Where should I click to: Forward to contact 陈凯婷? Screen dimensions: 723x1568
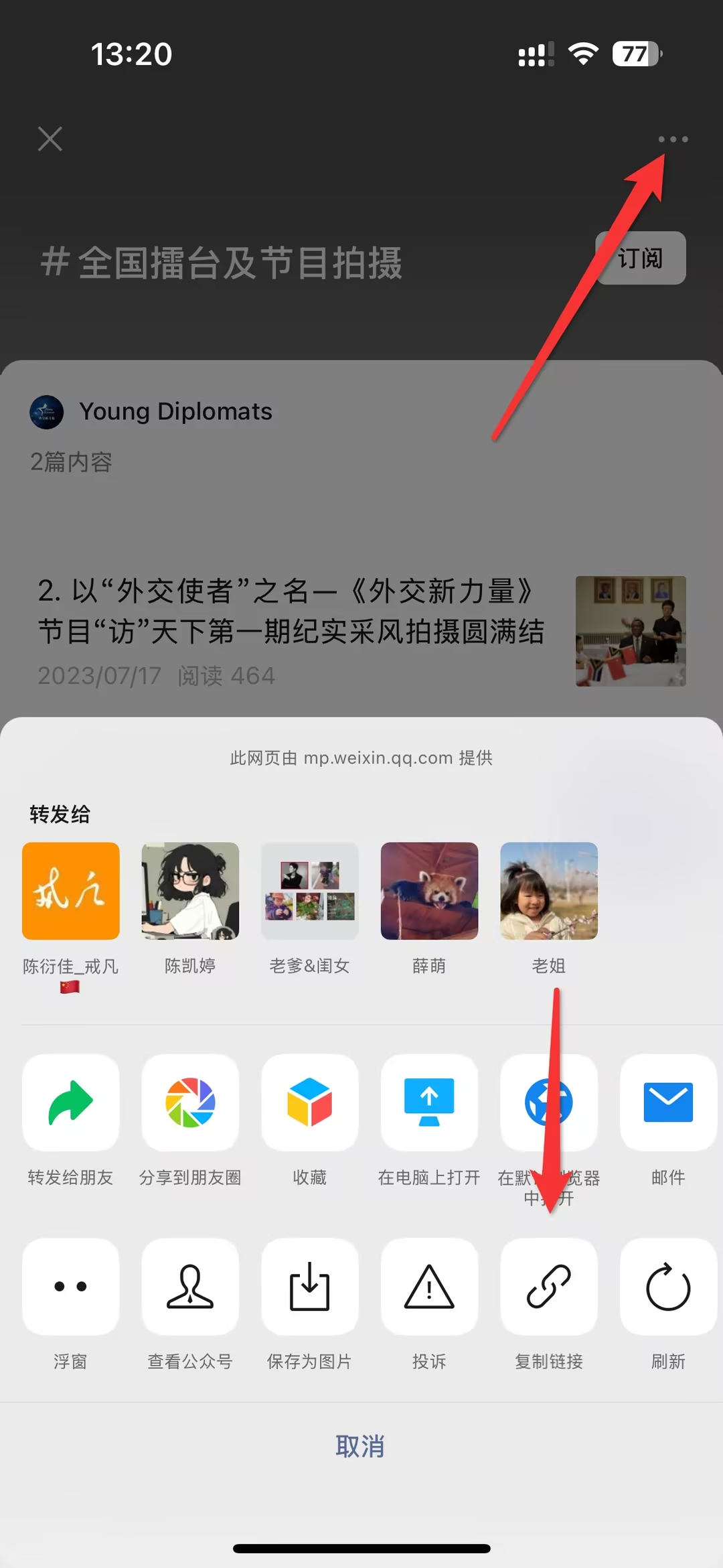tap(190, 891)
